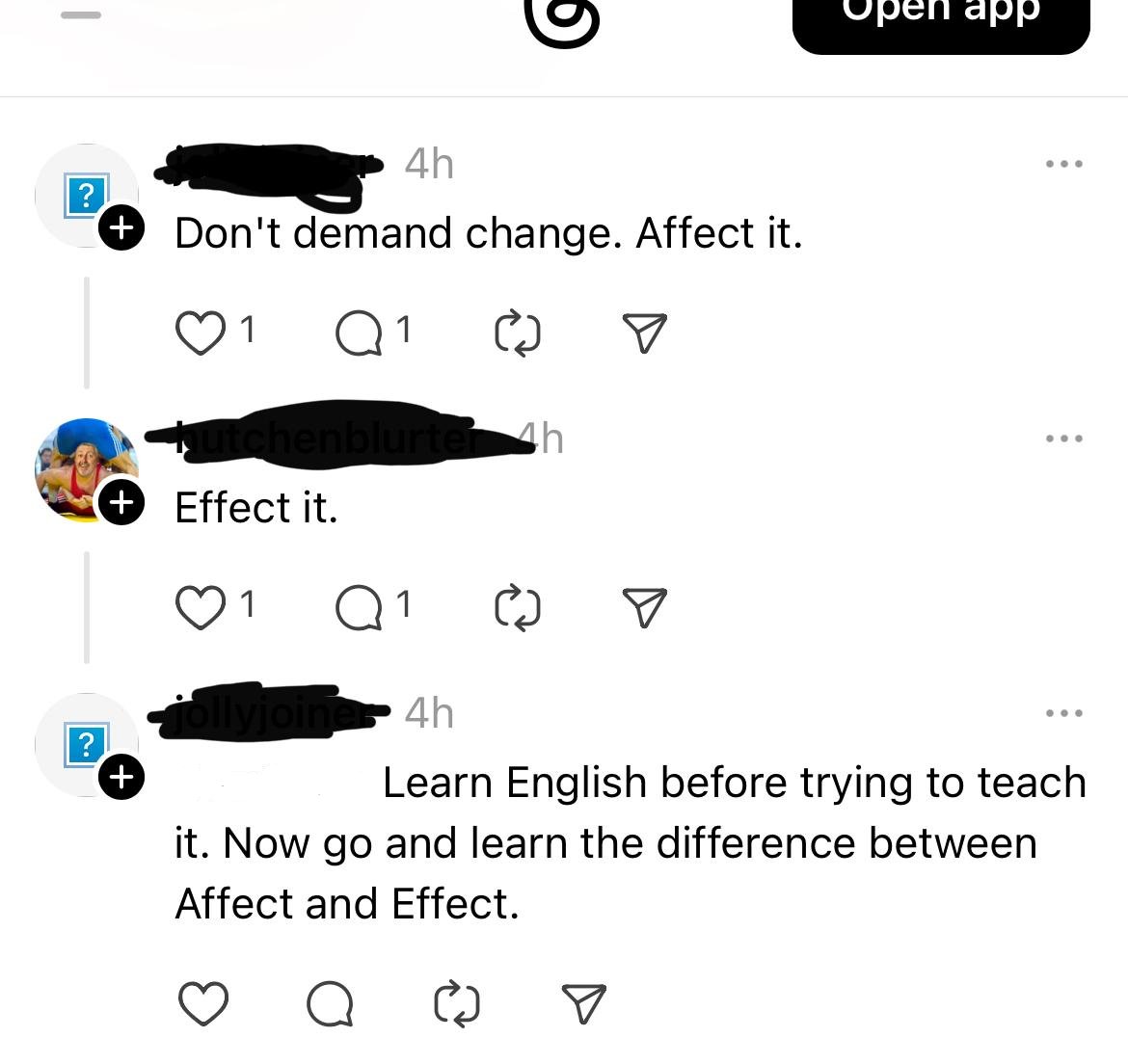Repost the 'Learn English' reply
Viewport: 1128px width, 1064px height.
(456, 1003)
